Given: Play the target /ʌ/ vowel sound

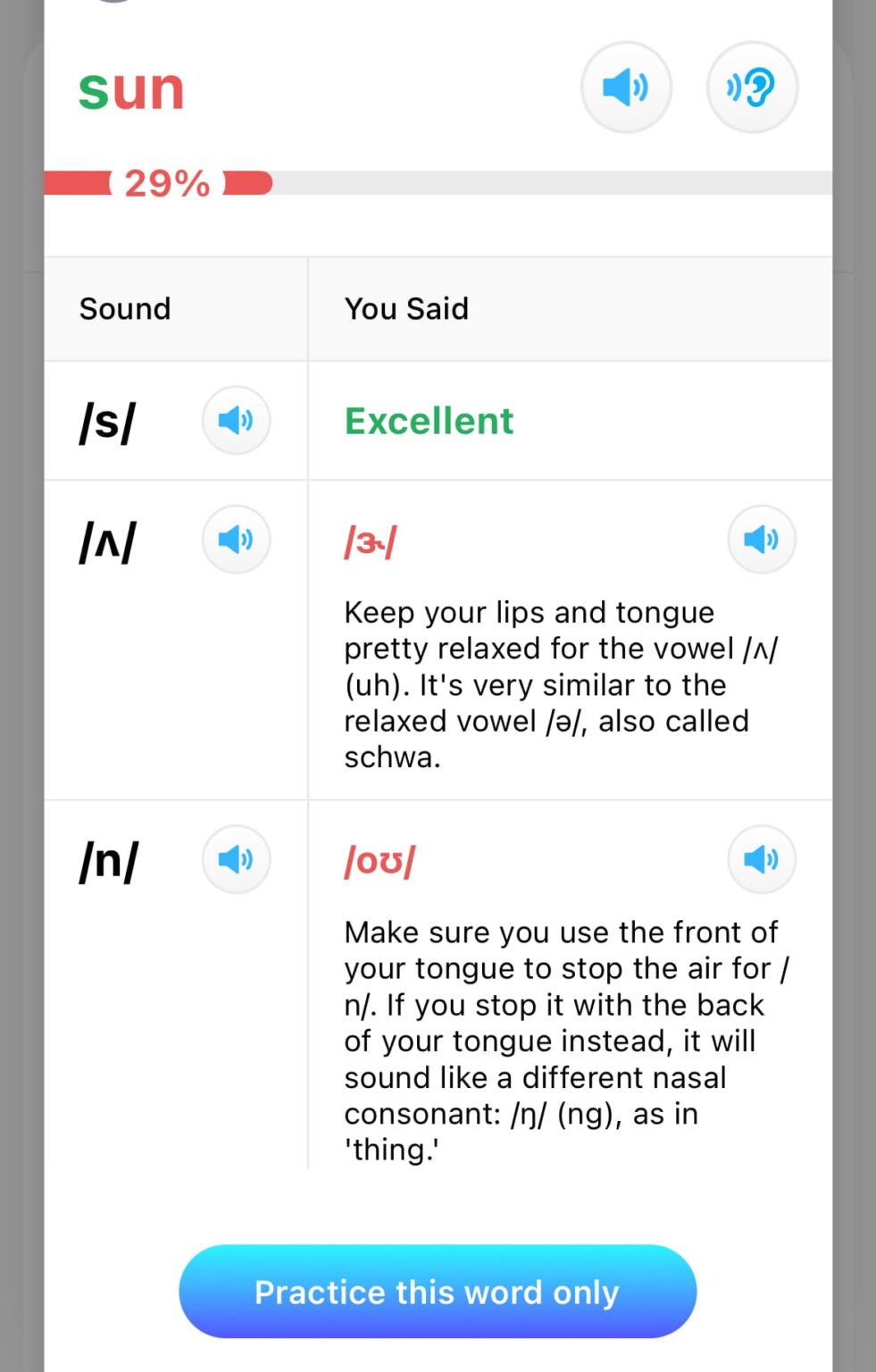Looking at the screenshot, I should click(x=236, y=540).
